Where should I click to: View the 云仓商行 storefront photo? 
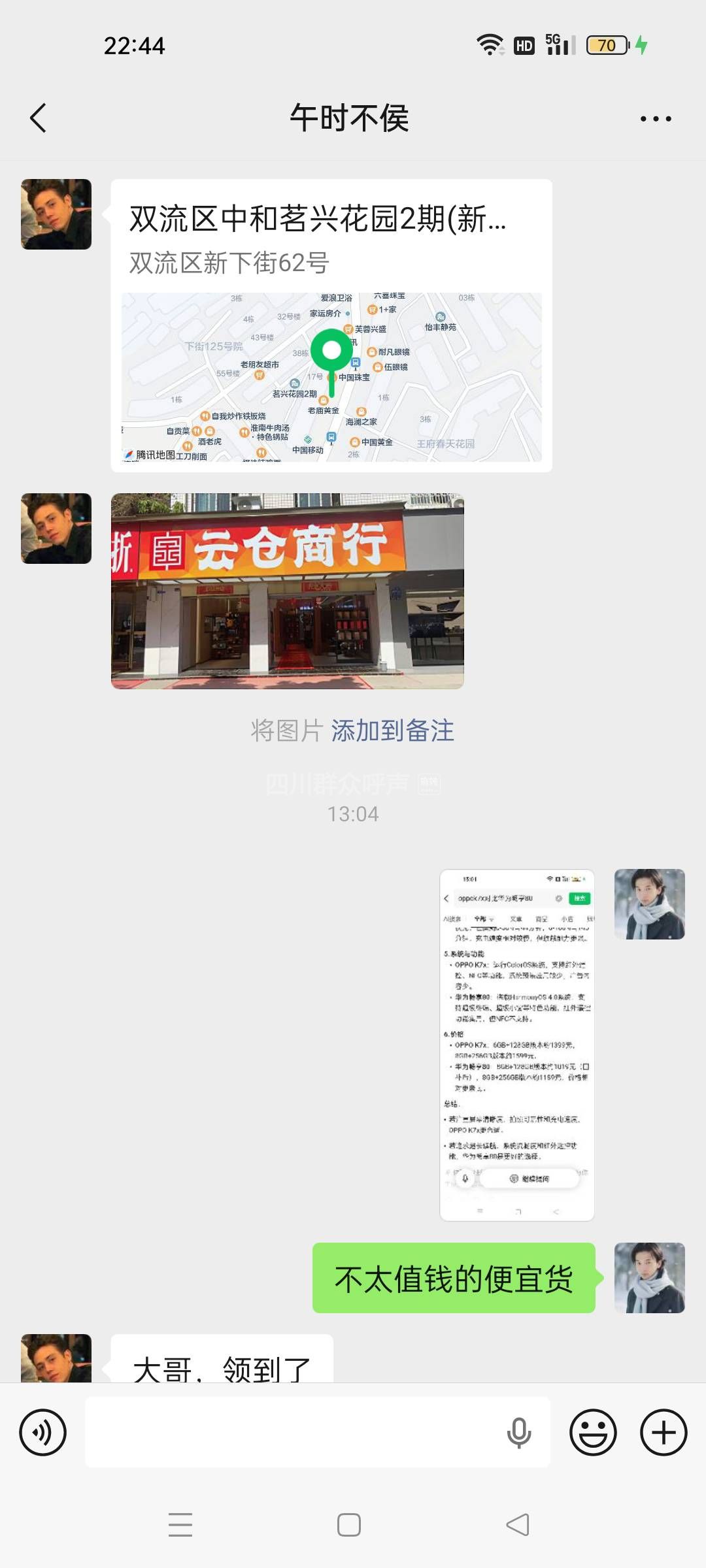pos(287,591)
